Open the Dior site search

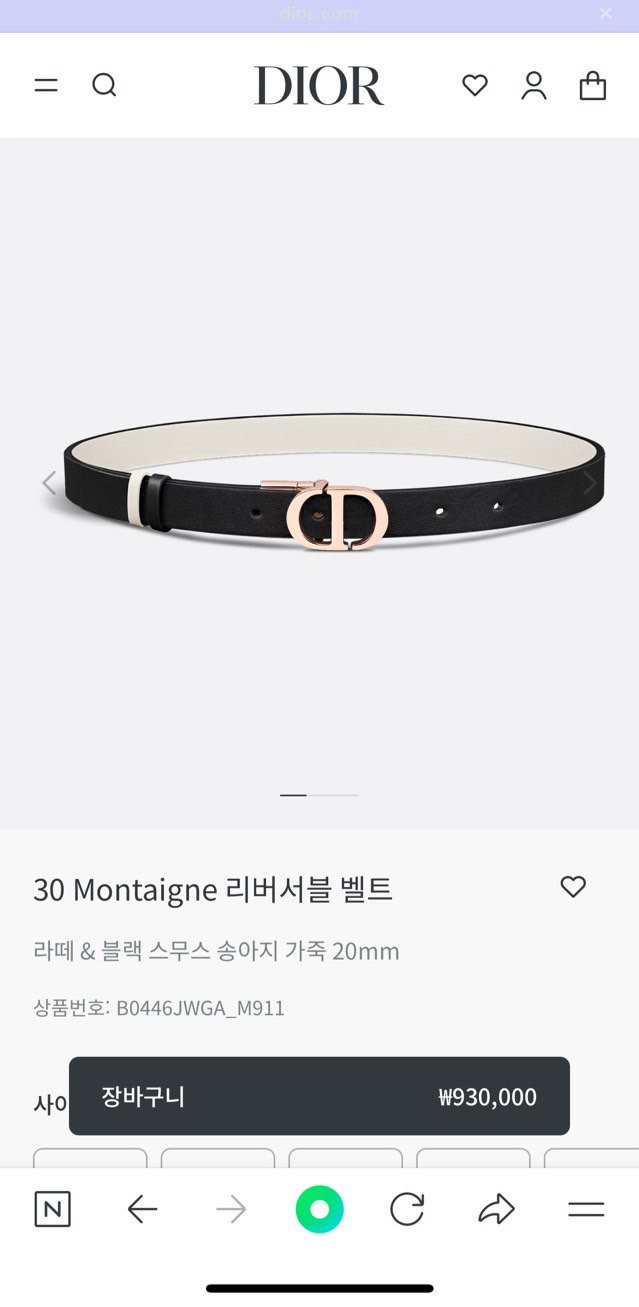tap(104, 86)
